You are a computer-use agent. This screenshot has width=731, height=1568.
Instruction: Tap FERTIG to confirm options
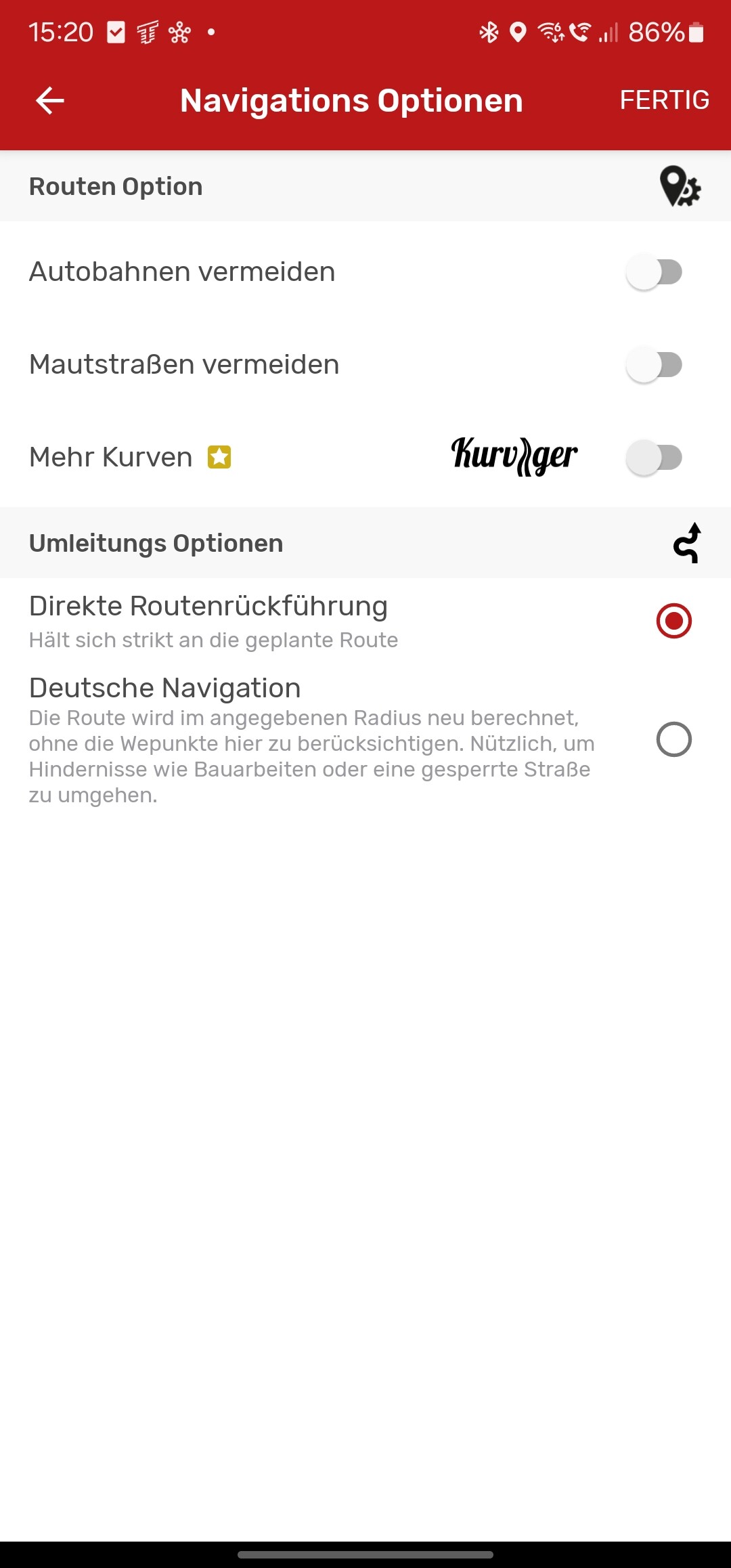[x=664, y=100]
